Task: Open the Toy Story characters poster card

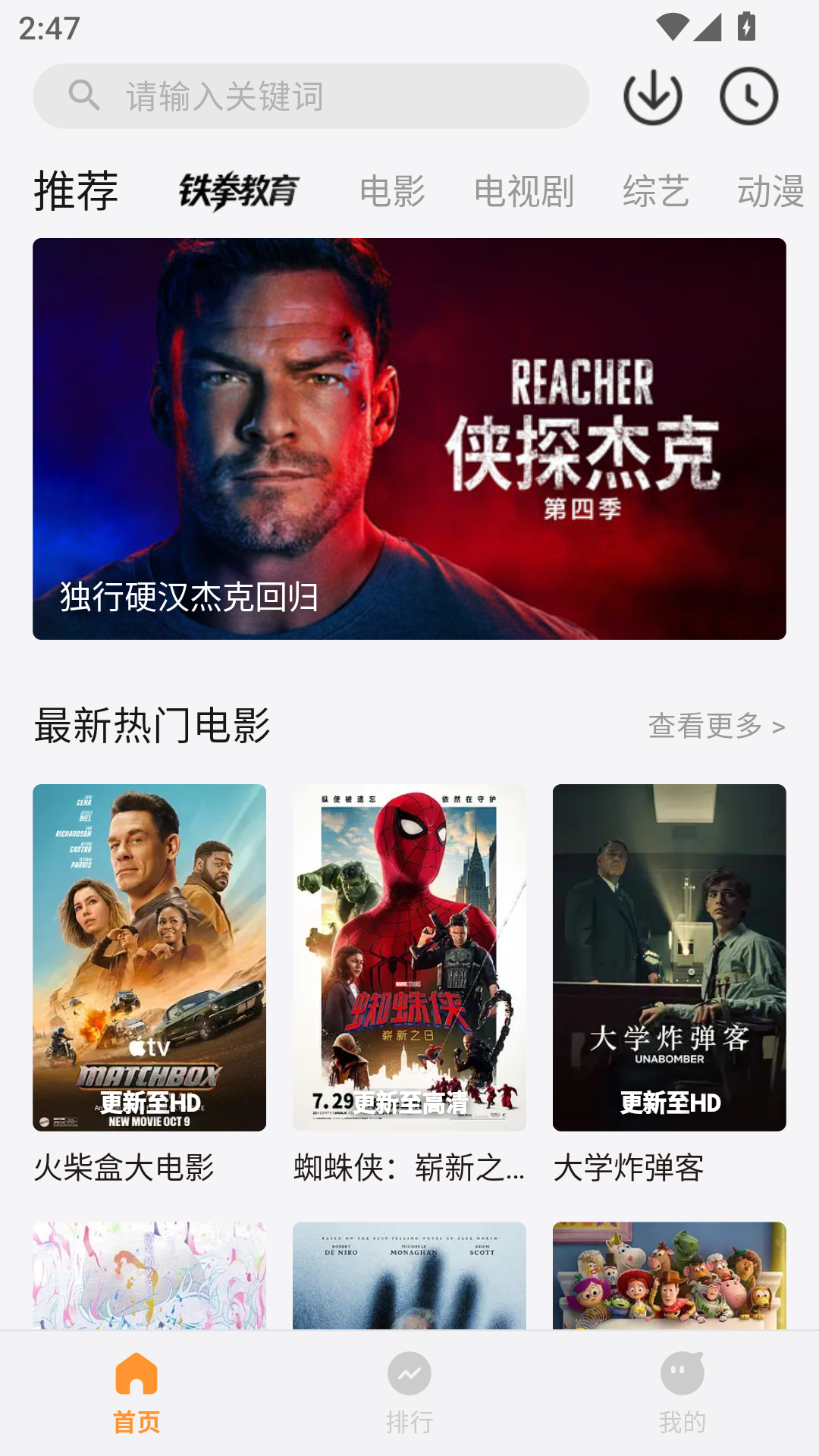Action: (670, 1275)
